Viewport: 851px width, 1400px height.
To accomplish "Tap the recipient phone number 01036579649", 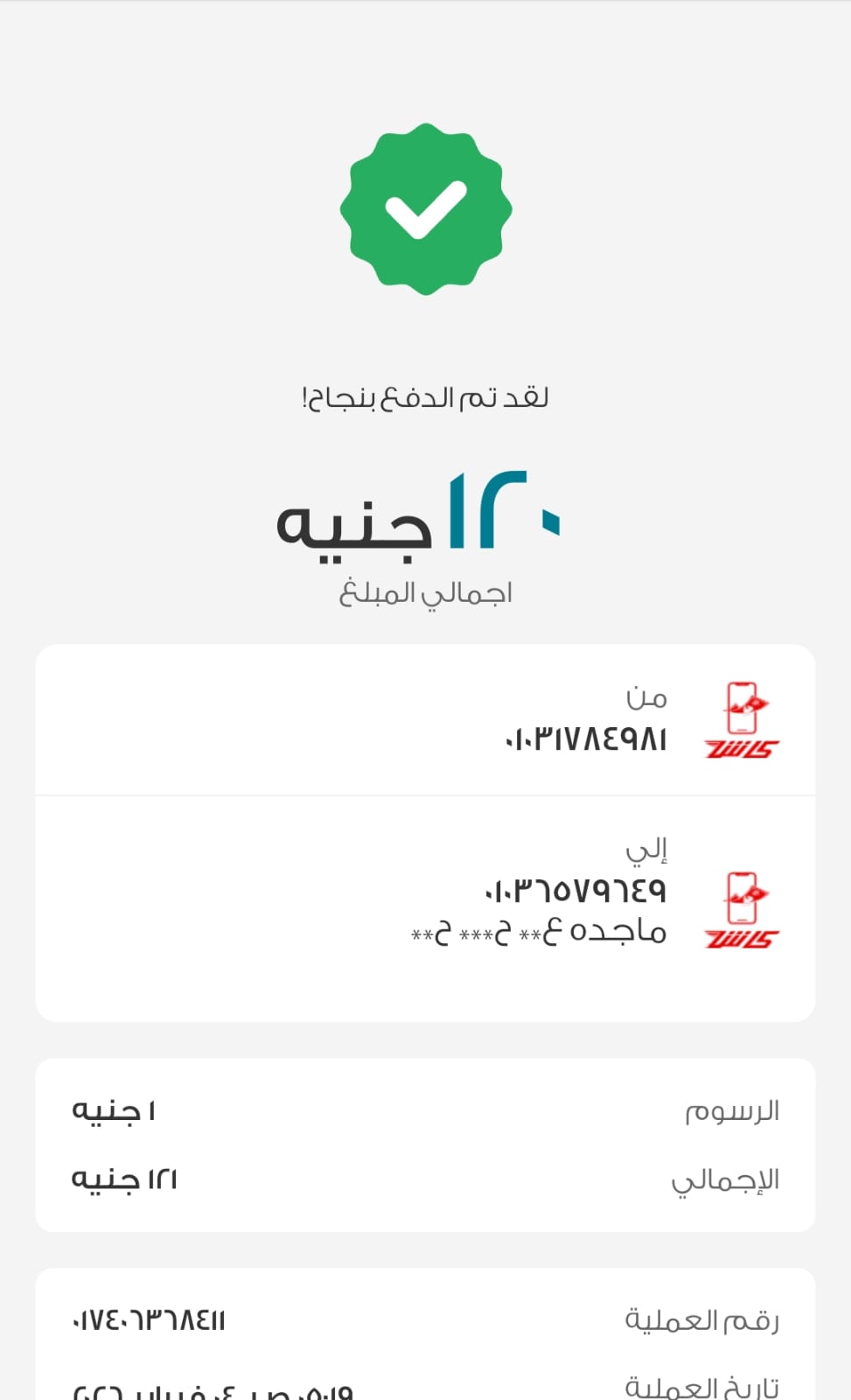I will (575, 890).
